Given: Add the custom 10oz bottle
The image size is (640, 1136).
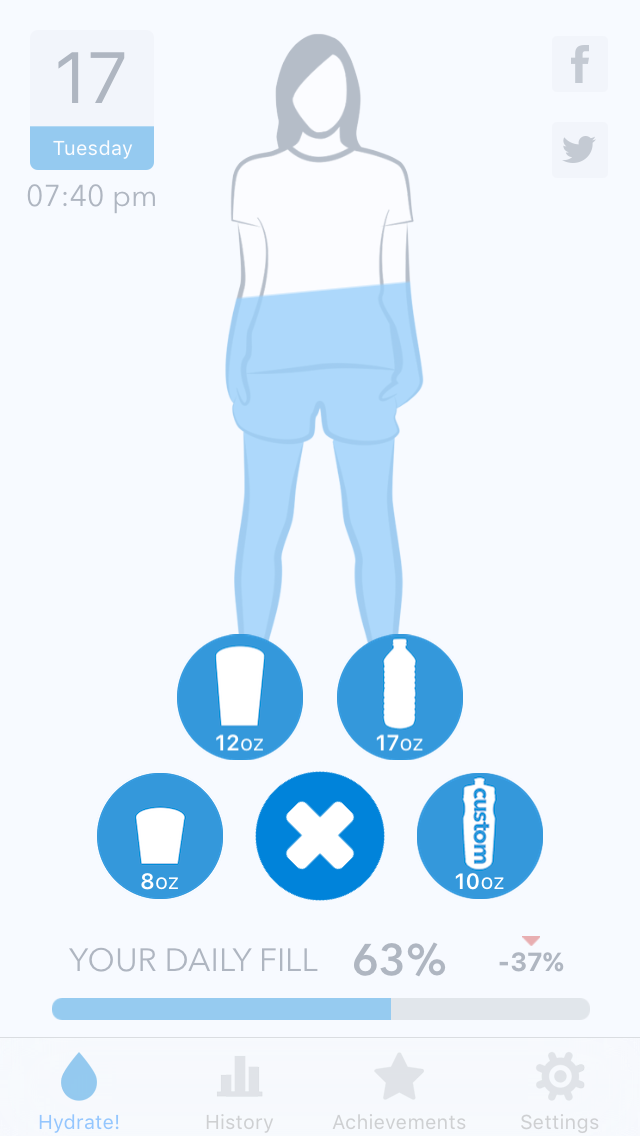Looking at the screenshot, I should [x=480, y=836].
